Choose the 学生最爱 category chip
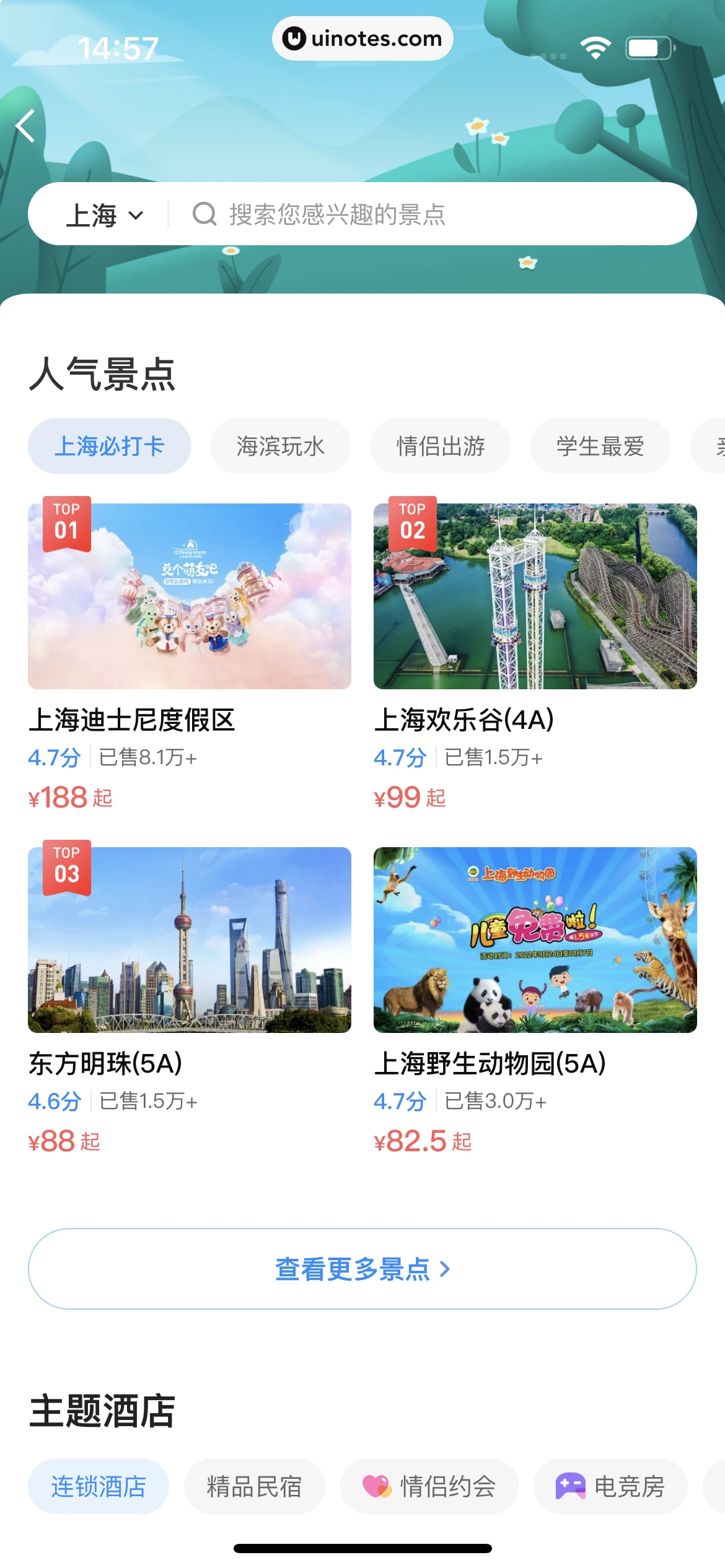This screenshot has width=725, height=1568. click(x=600, y=446)
